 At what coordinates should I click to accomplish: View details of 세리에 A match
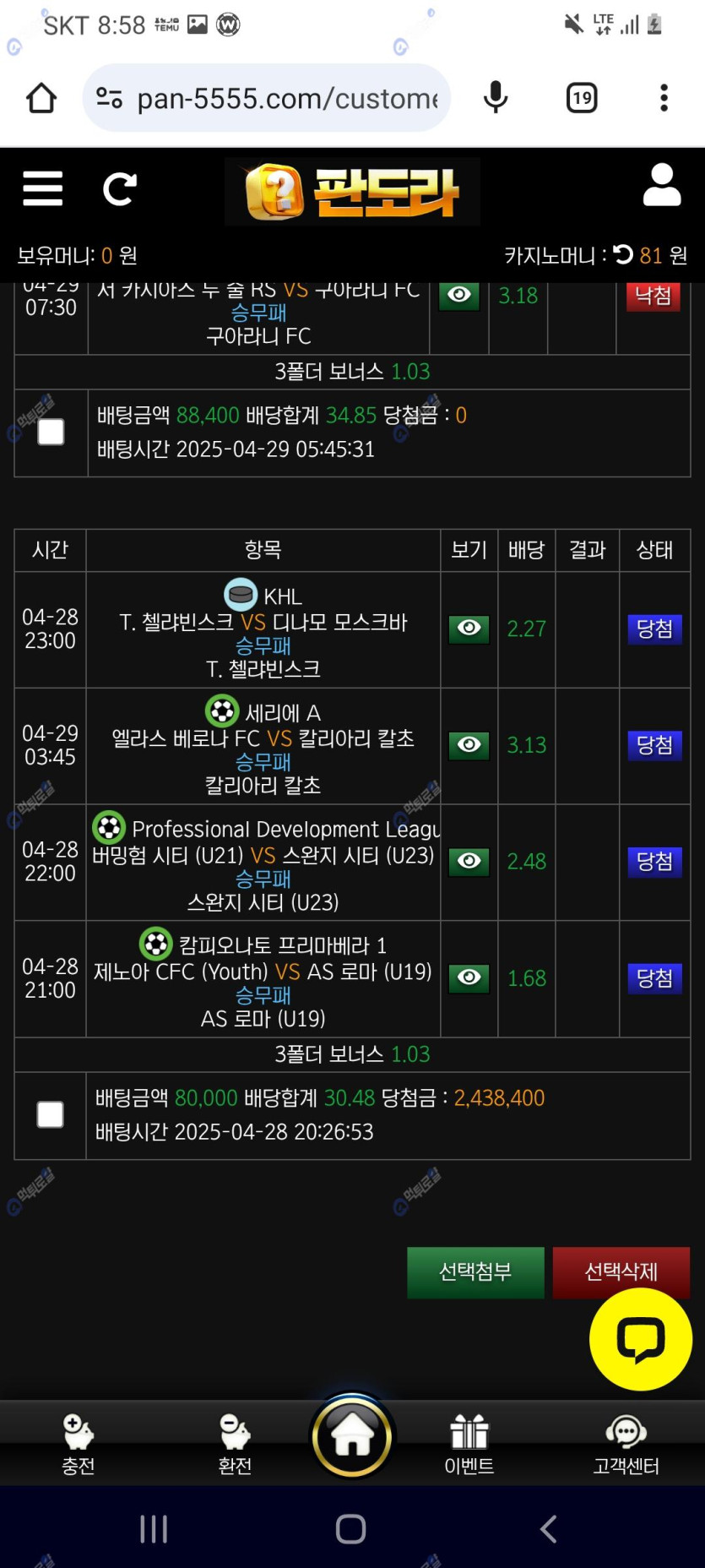click(469, 745)
